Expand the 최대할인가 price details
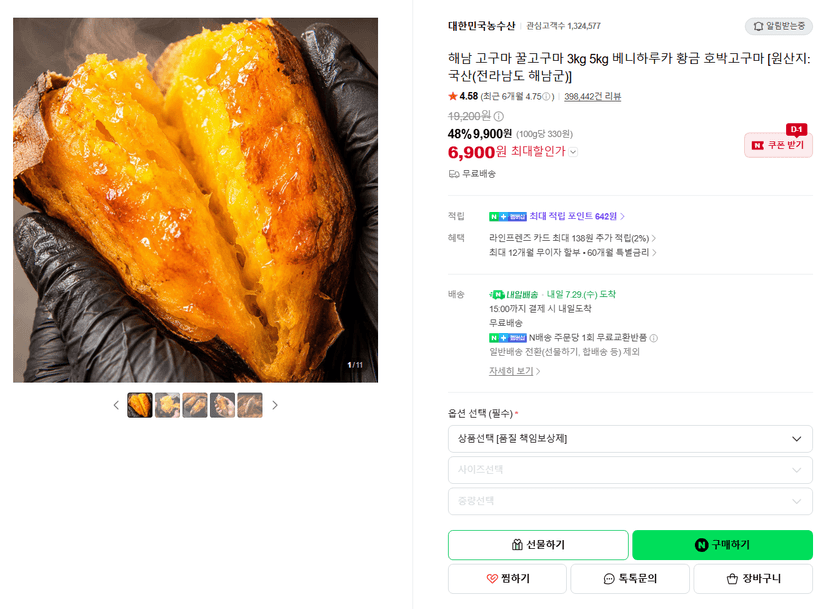This screenshot has width=828, height=609. pos(573,152)
